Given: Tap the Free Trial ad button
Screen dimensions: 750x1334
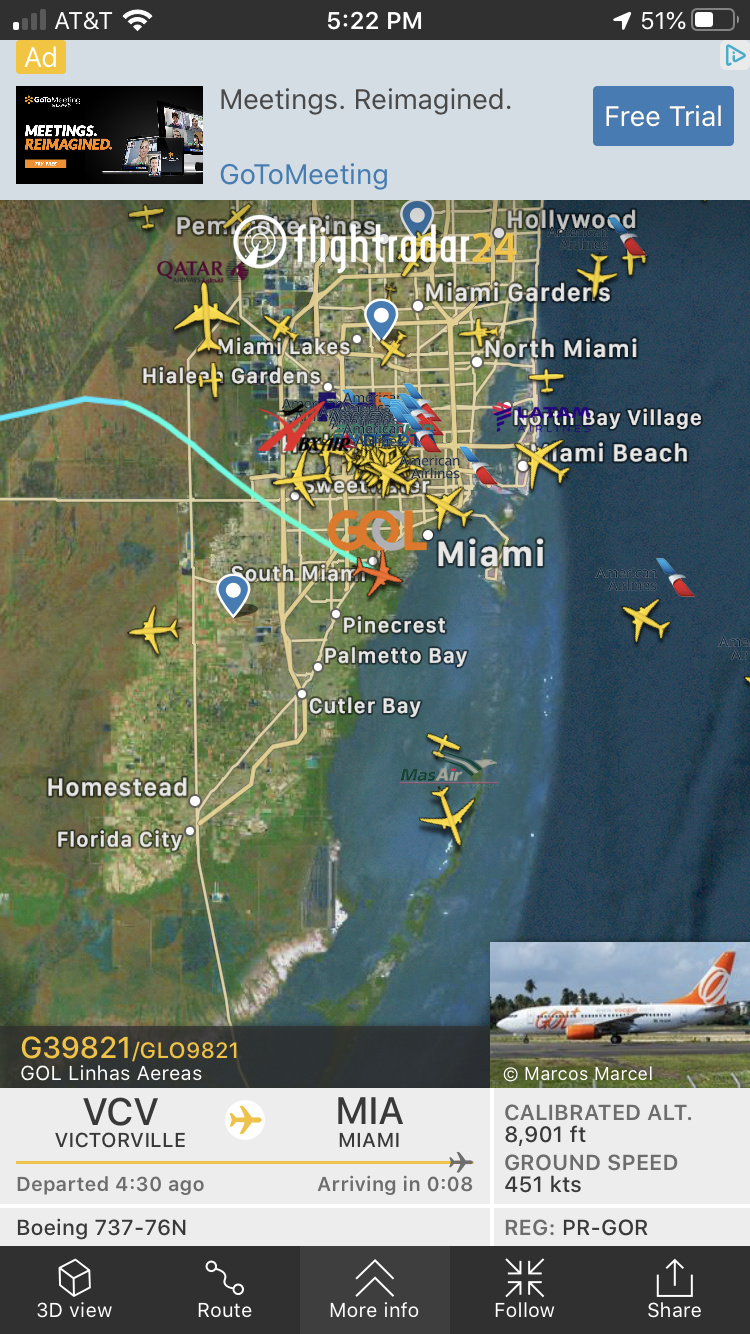Looking at the screenshot, I should coord(663,117).
